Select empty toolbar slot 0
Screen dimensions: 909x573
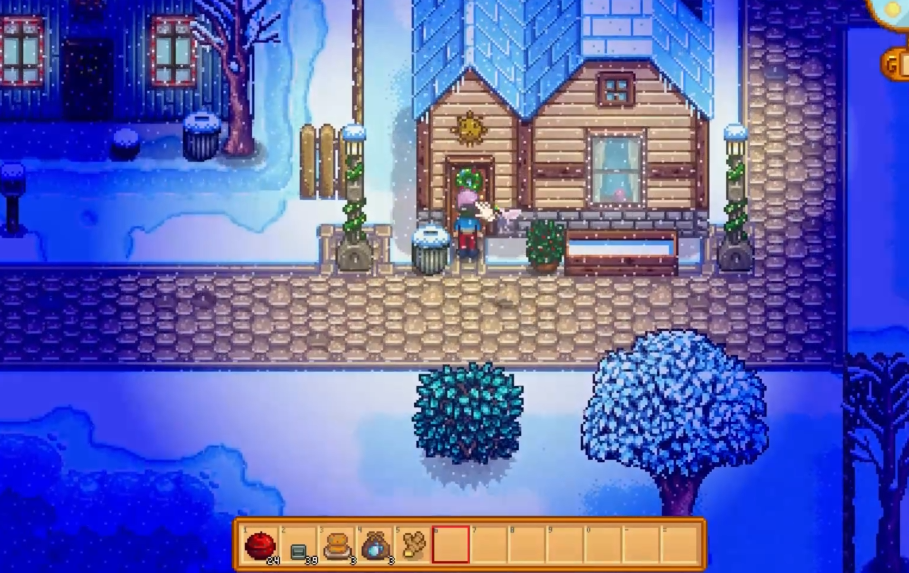pos(603,545)
